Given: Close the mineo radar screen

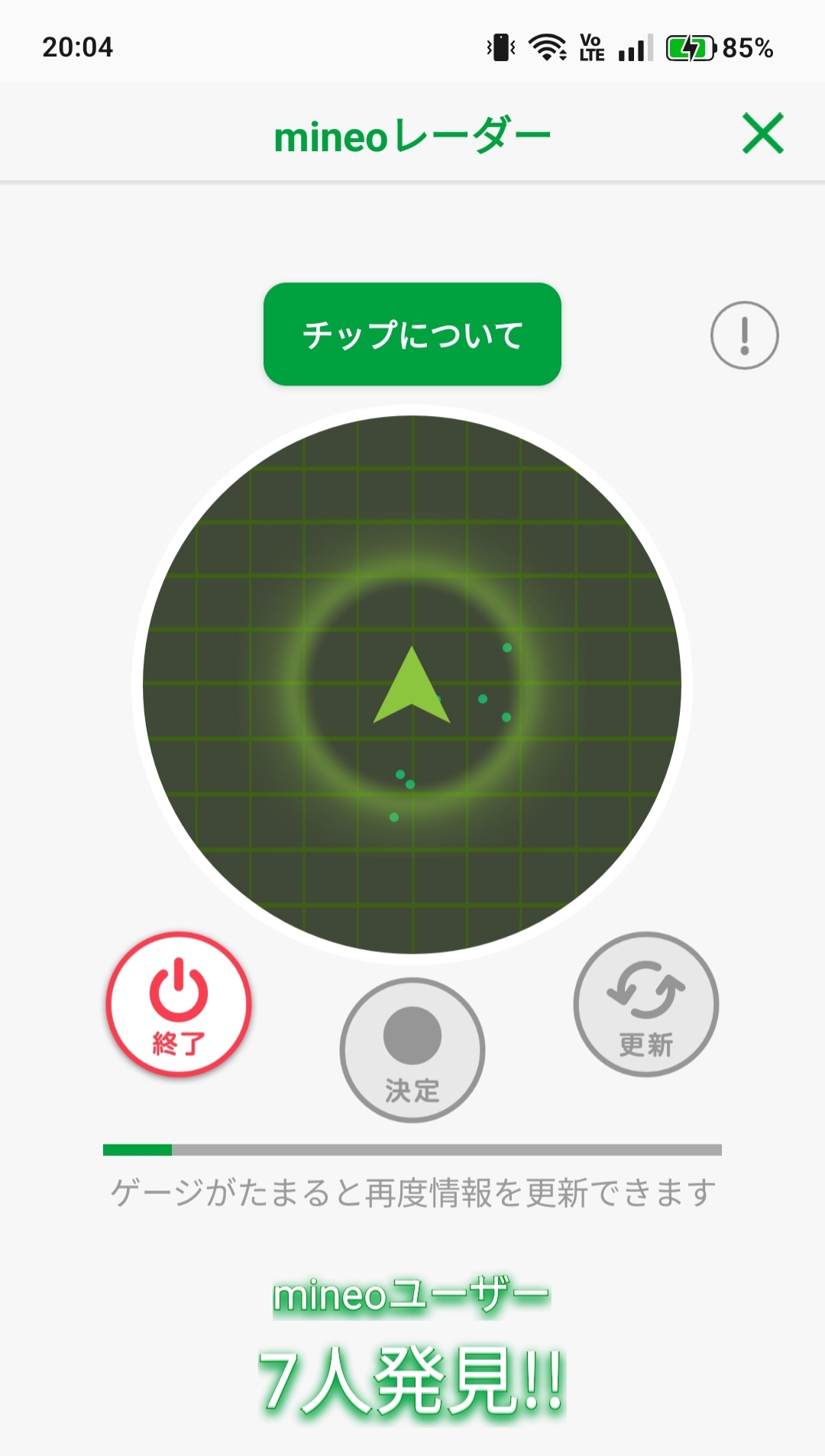Looking at the screenshot, I should (x=762, y=134).
